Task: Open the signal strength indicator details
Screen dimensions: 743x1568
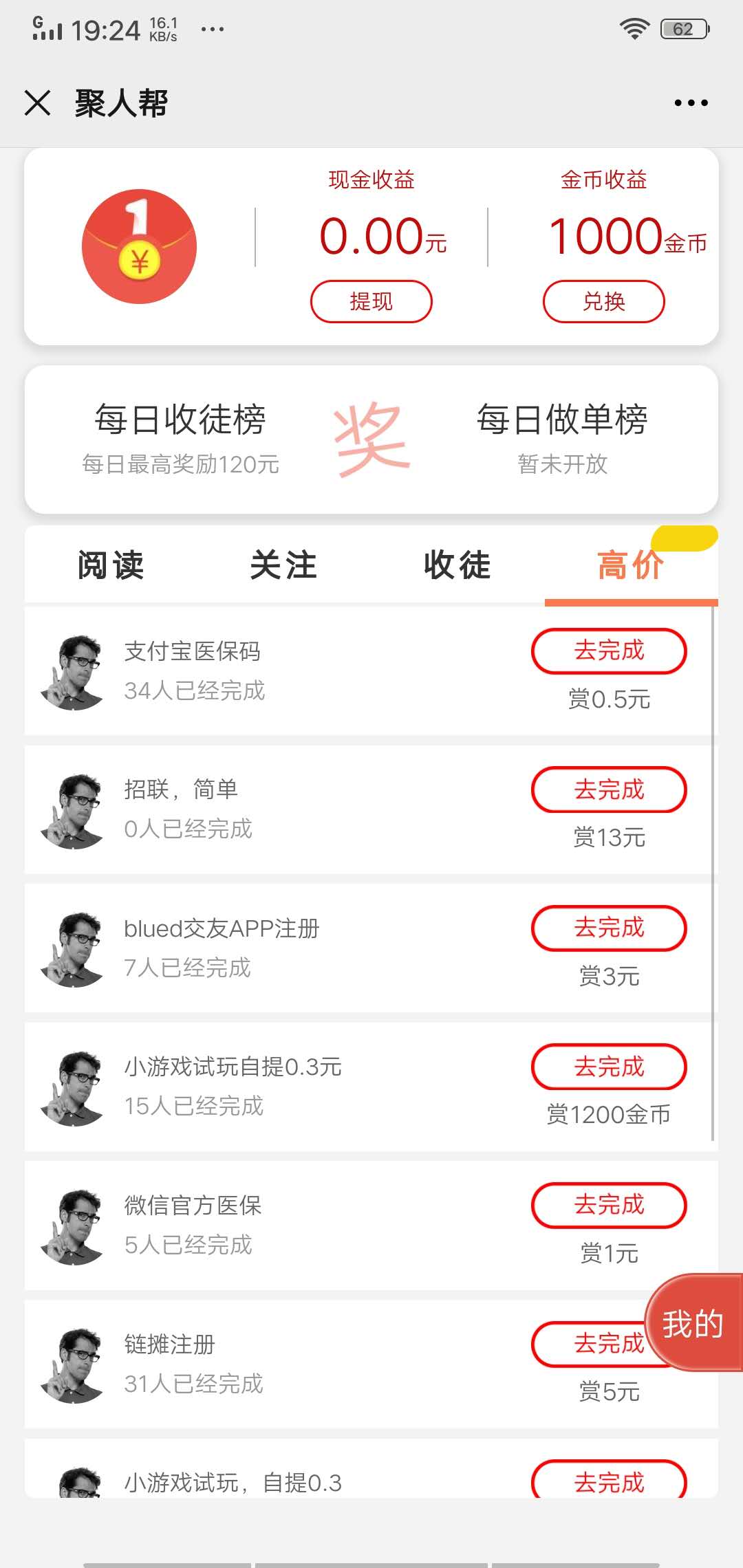Action: point(47,29)
